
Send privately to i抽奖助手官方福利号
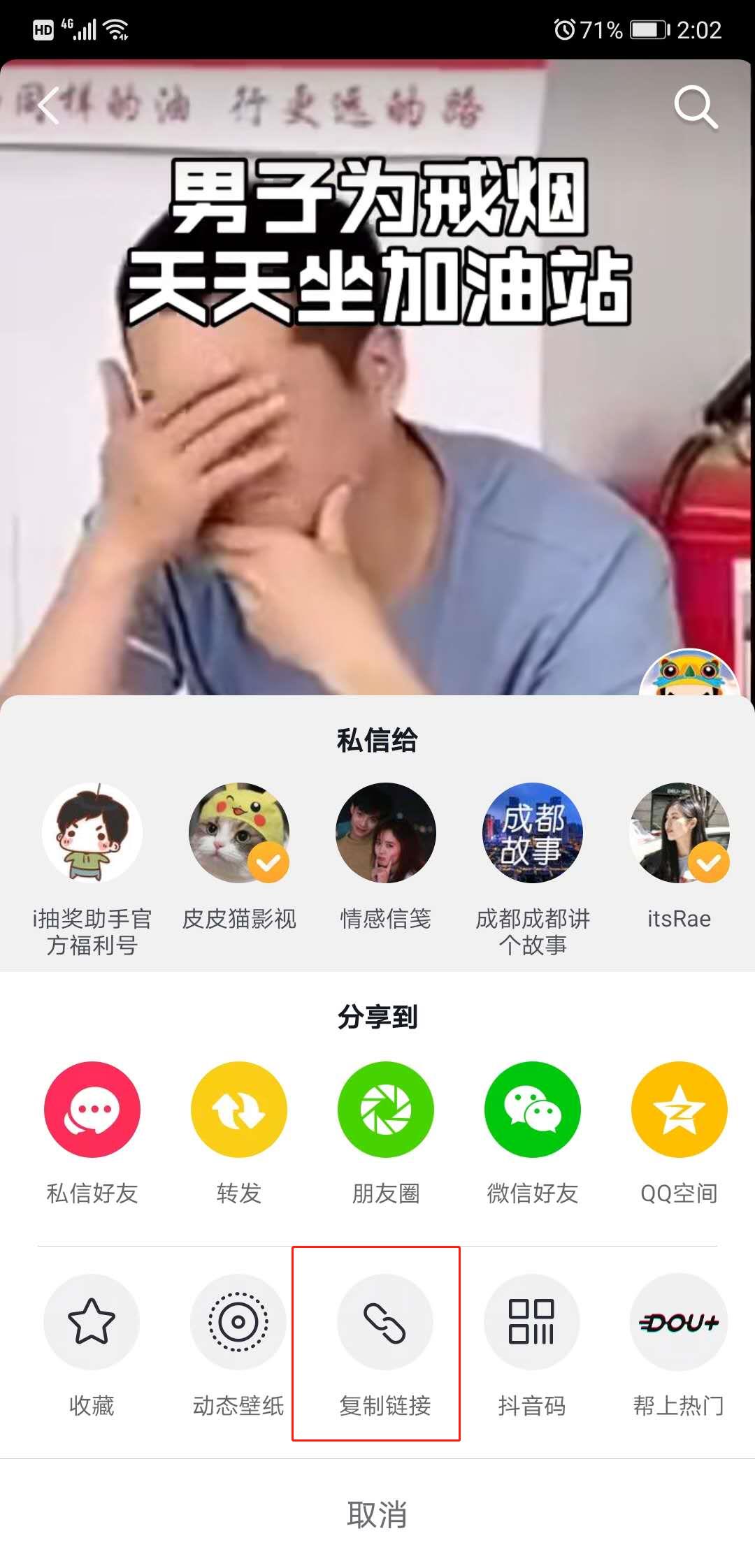click(x=92, y=833)
